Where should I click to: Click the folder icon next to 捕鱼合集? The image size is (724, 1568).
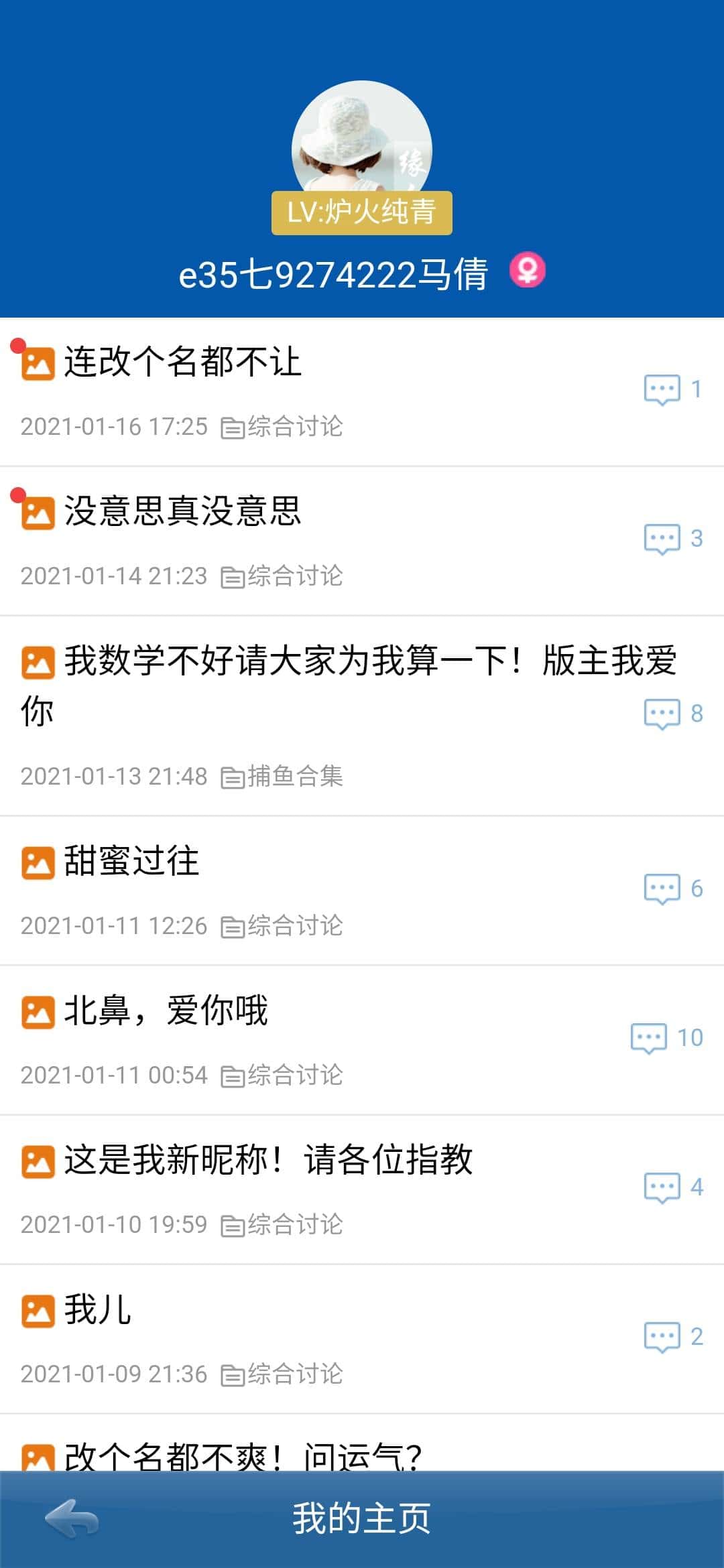(233, 776)
